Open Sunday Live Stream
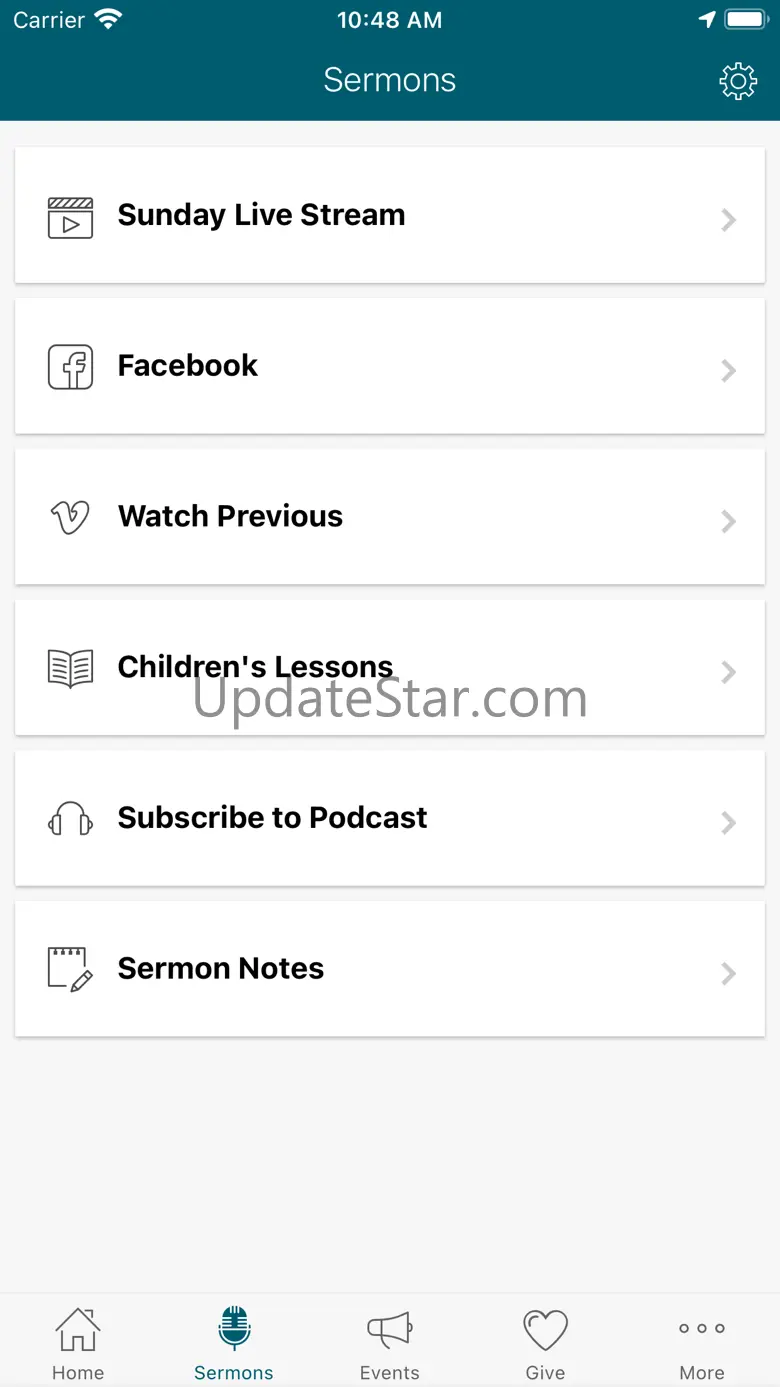Screen dimensions: 780x1387 390,215
